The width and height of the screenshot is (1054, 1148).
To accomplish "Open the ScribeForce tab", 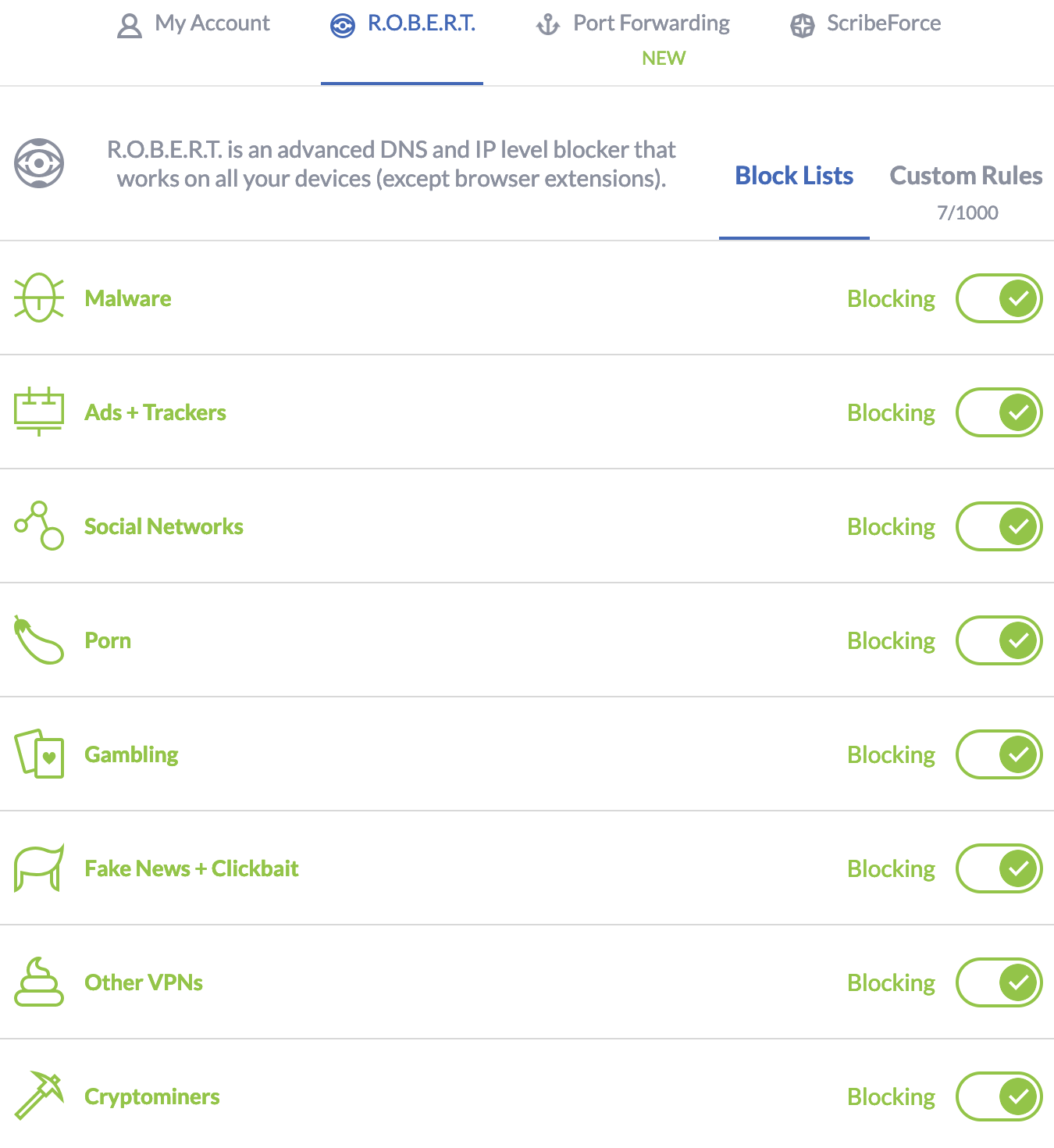I will pyautogui.click(x=865, y=24).
